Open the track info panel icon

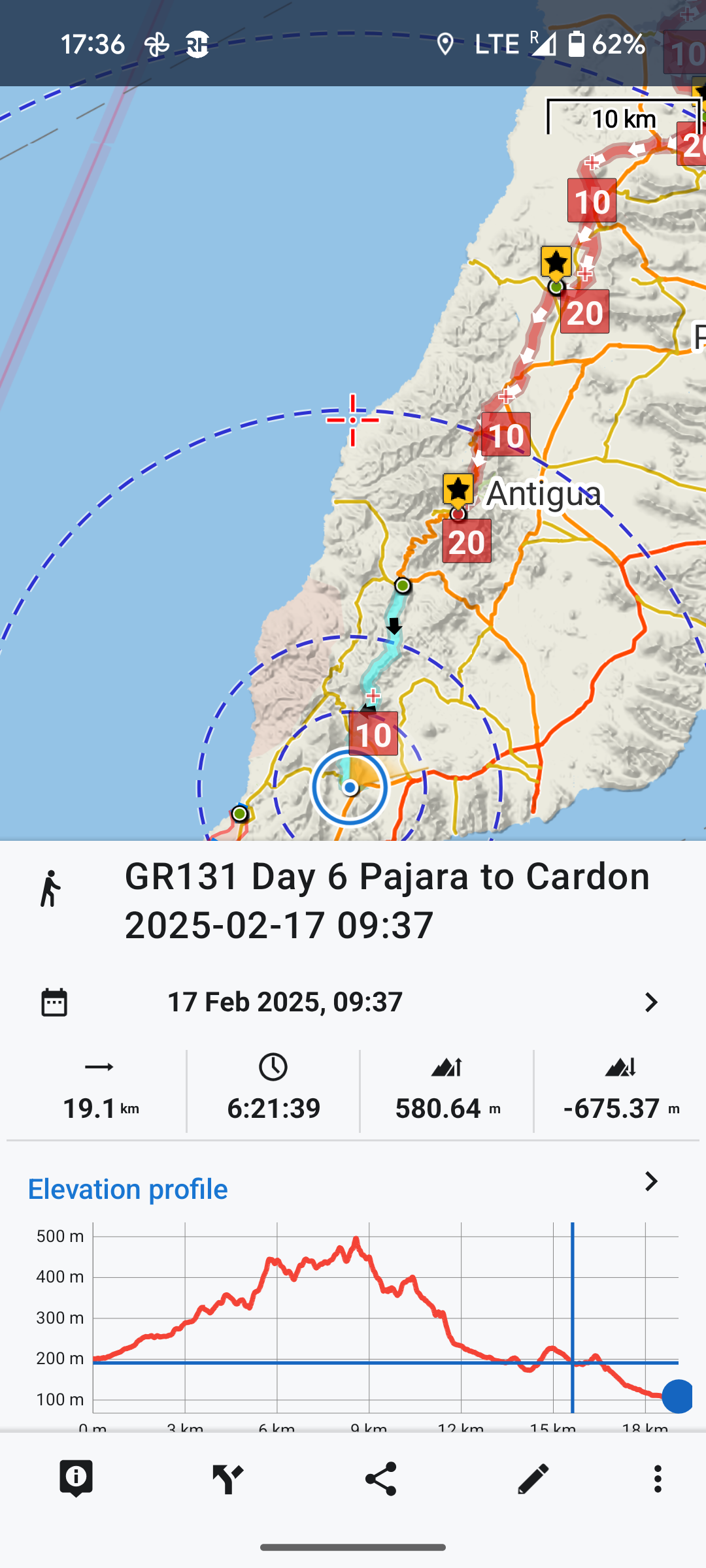[x=76, y=1478]
